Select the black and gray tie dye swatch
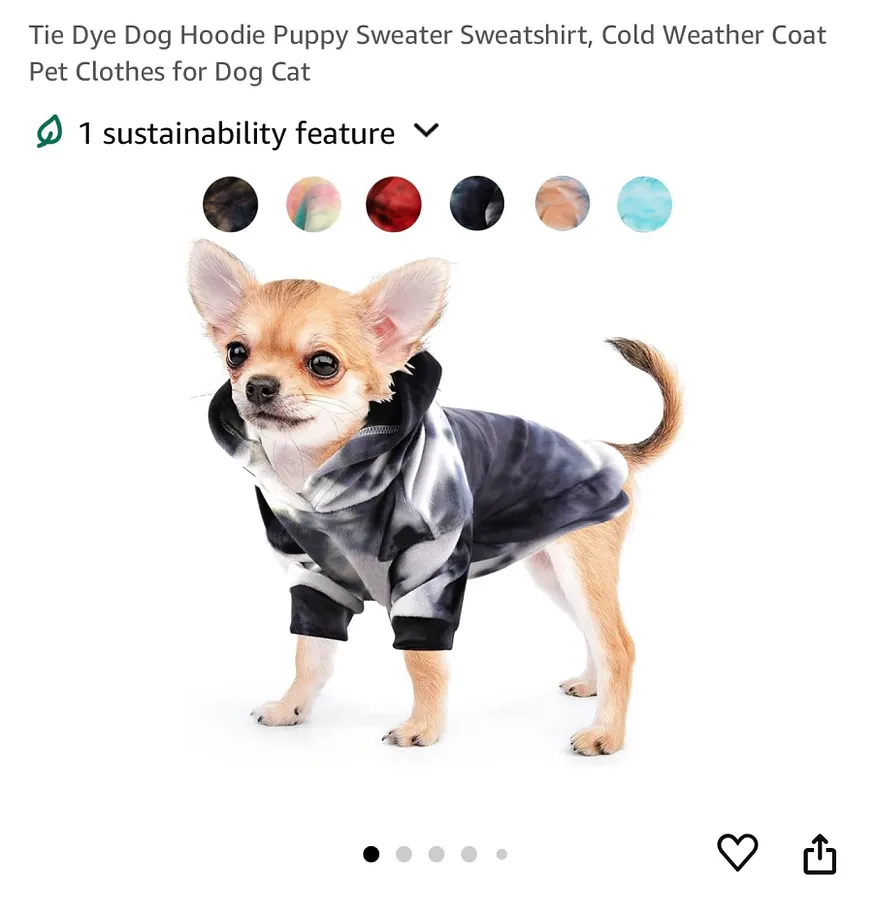Image resolution: width=873 pixels, height=922 pixels. [477, 204]
